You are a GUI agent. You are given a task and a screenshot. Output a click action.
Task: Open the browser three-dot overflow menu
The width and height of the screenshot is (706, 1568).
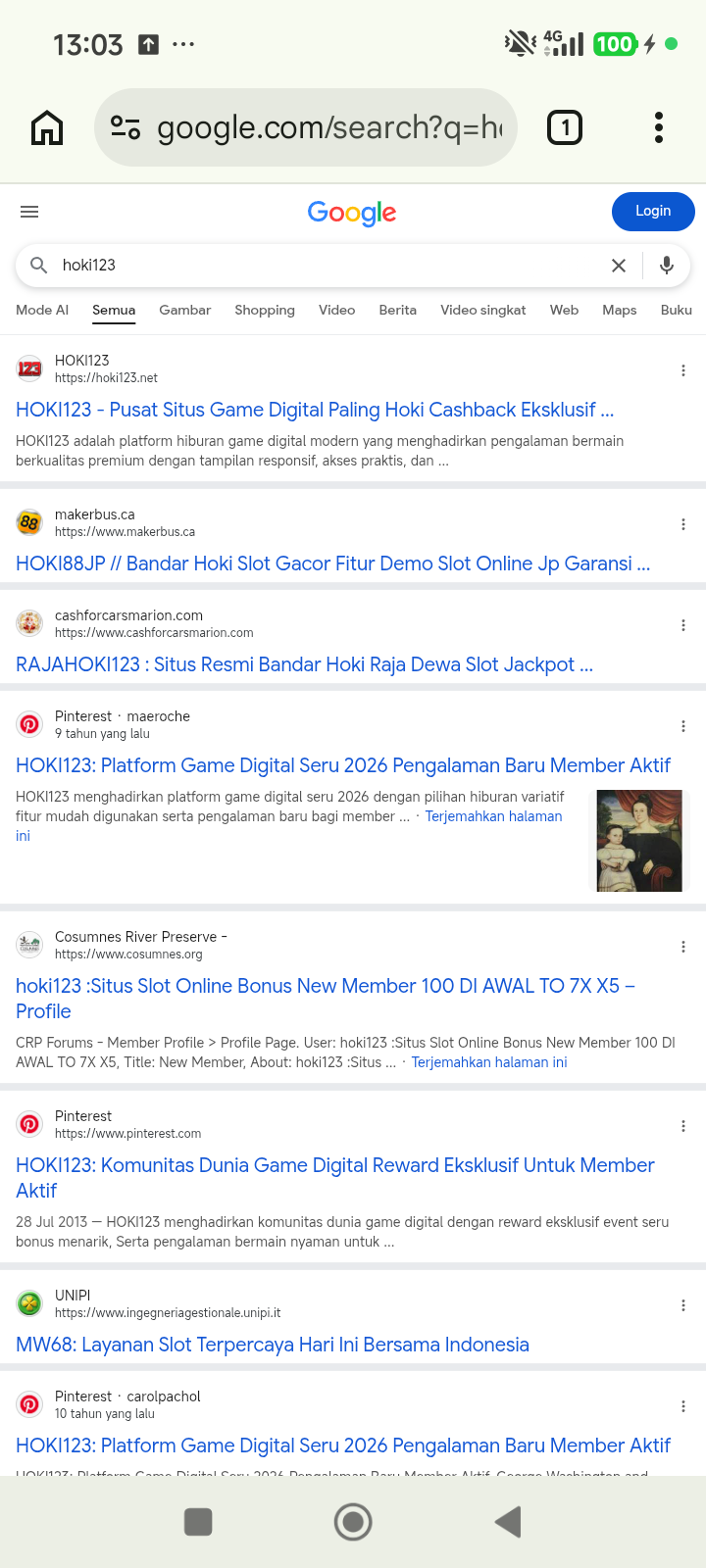(x=659, y=127)
